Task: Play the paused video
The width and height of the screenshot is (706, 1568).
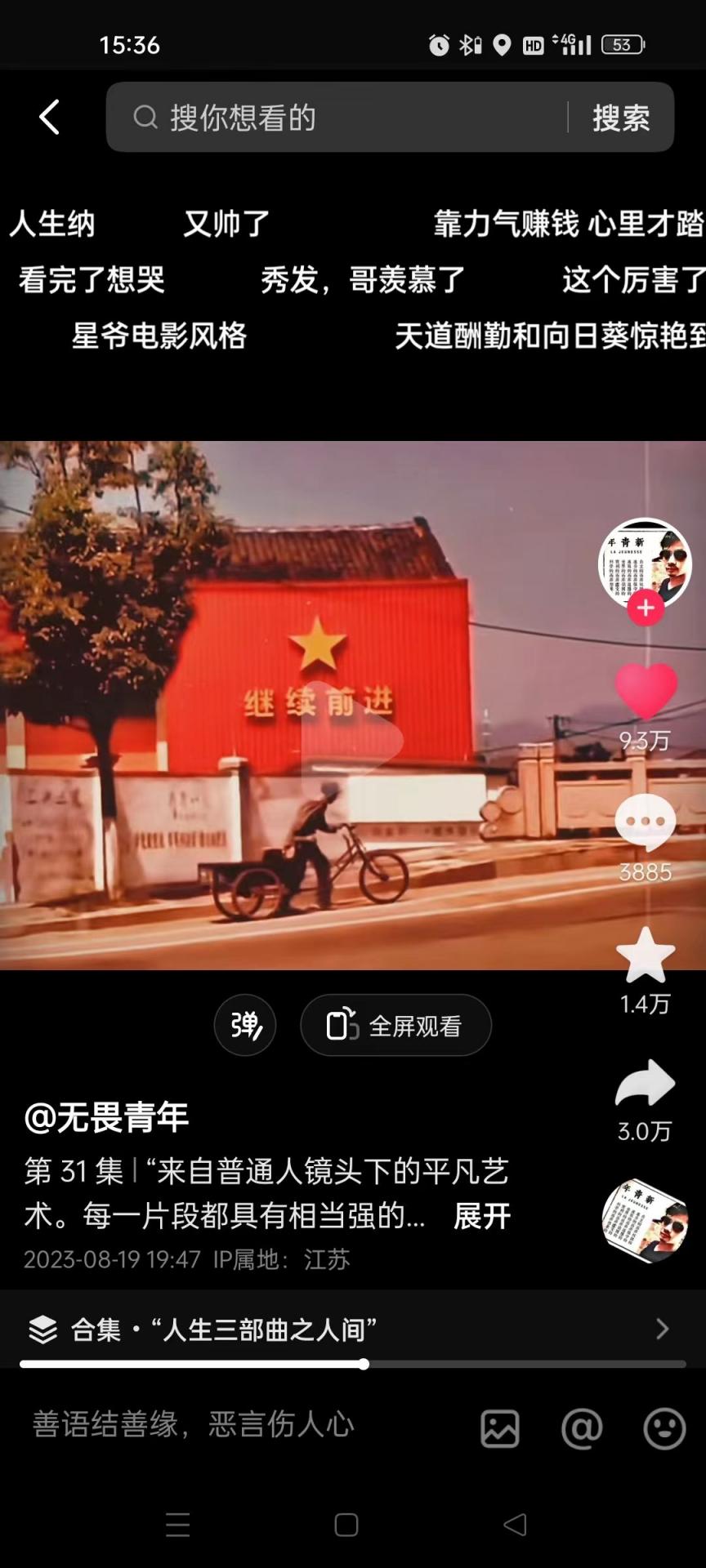Action: [x=352, y=739]
